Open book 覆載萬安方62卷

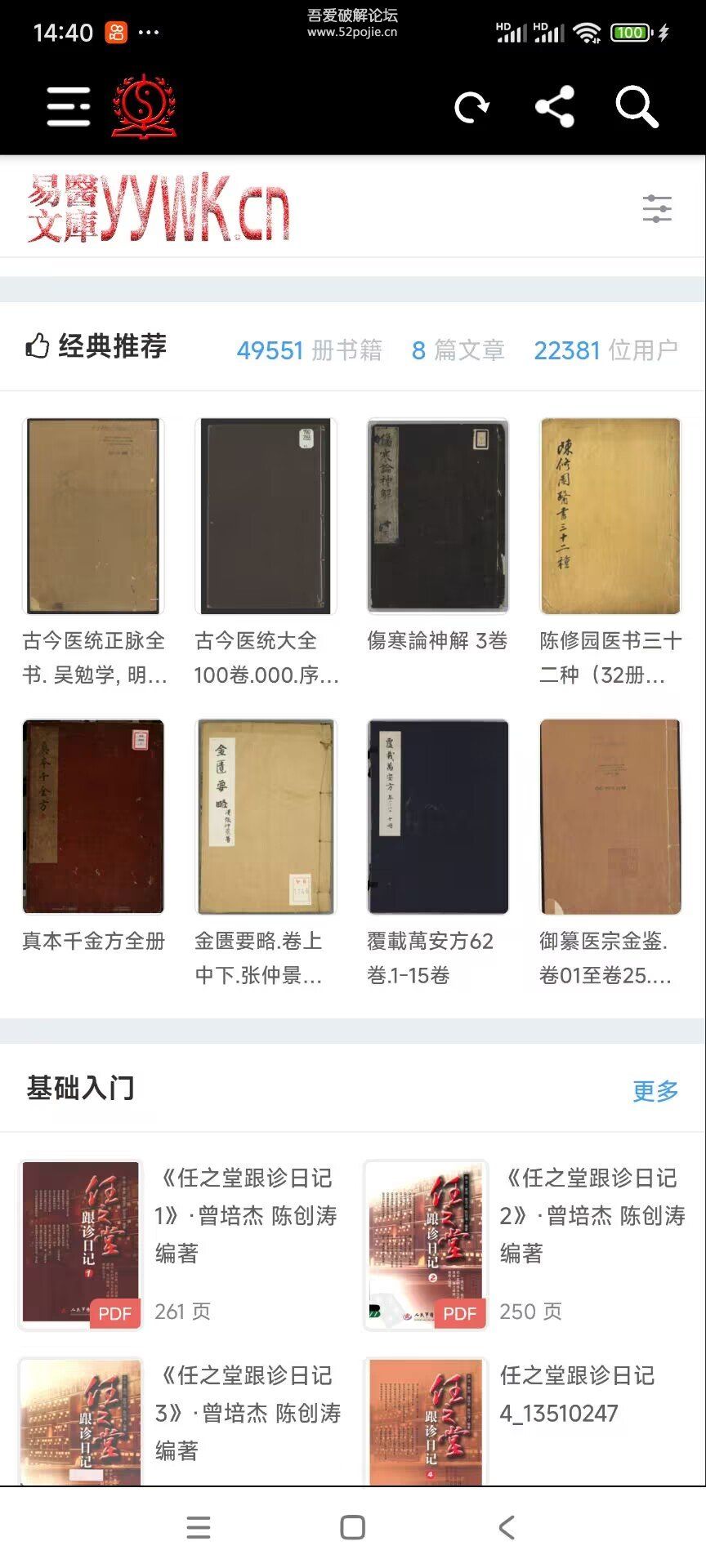pyautogui.click(x=438, y=817)
